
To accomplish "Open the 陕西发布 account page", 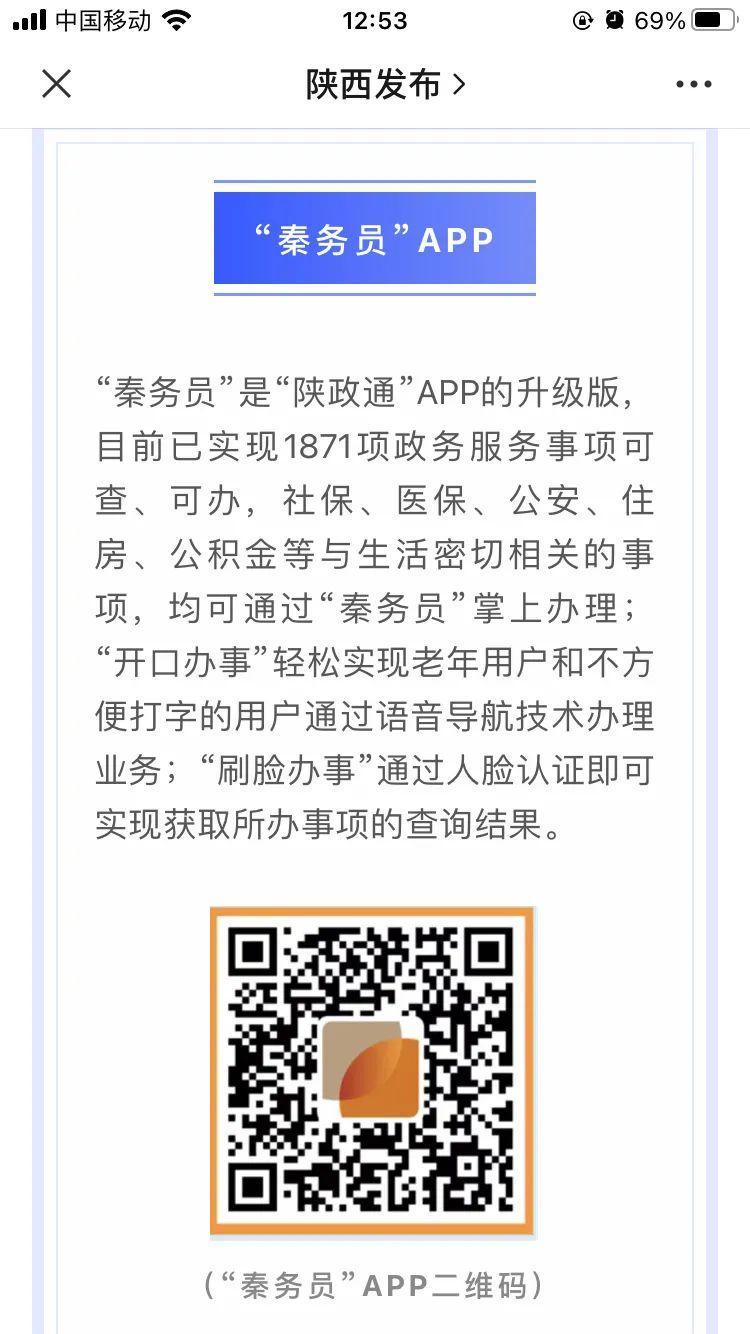I will [x=385, y=85].
